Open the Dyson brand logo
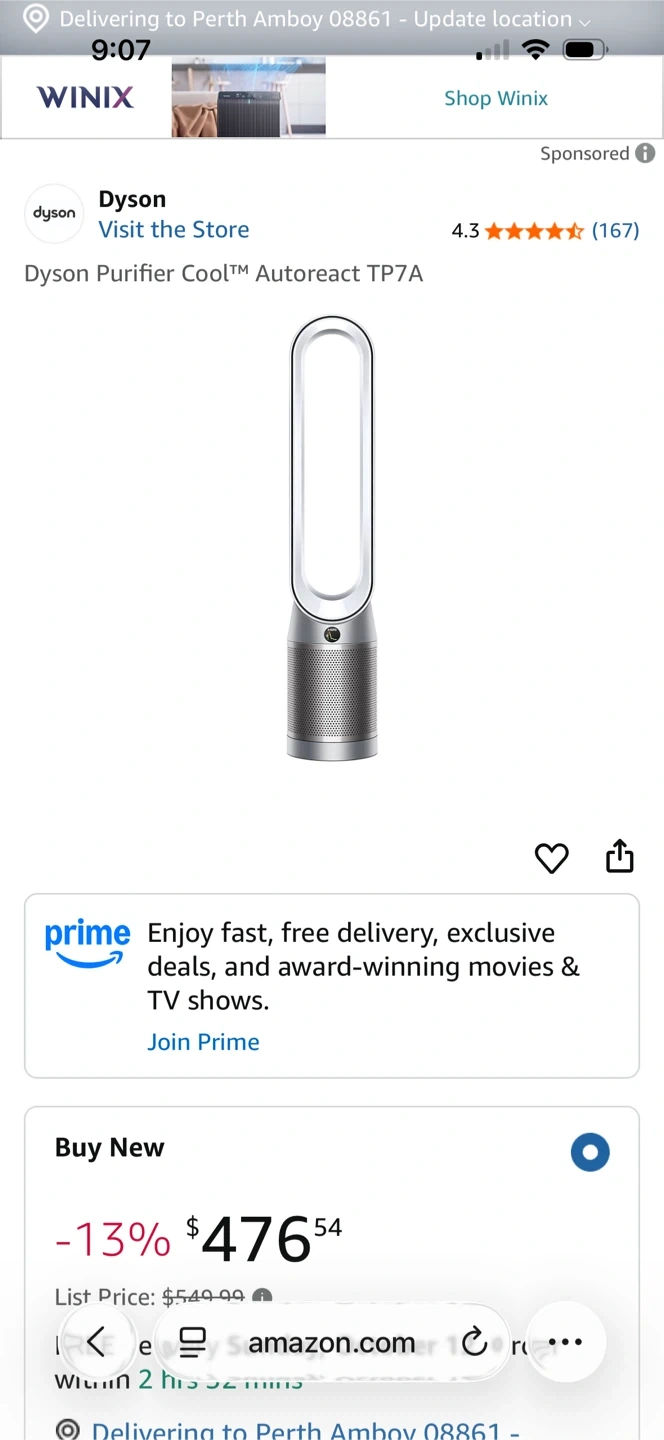Viewport: 664px width, 1440px height. point(54,214)
